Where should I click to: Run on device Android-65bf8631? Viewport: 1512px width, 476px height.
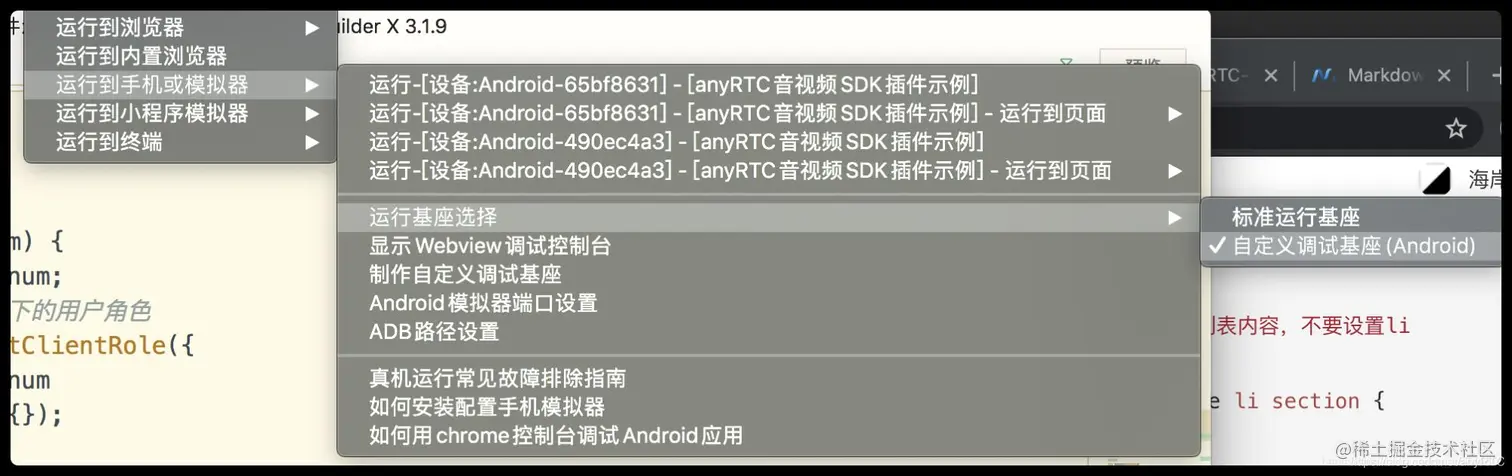coord(673,84)
